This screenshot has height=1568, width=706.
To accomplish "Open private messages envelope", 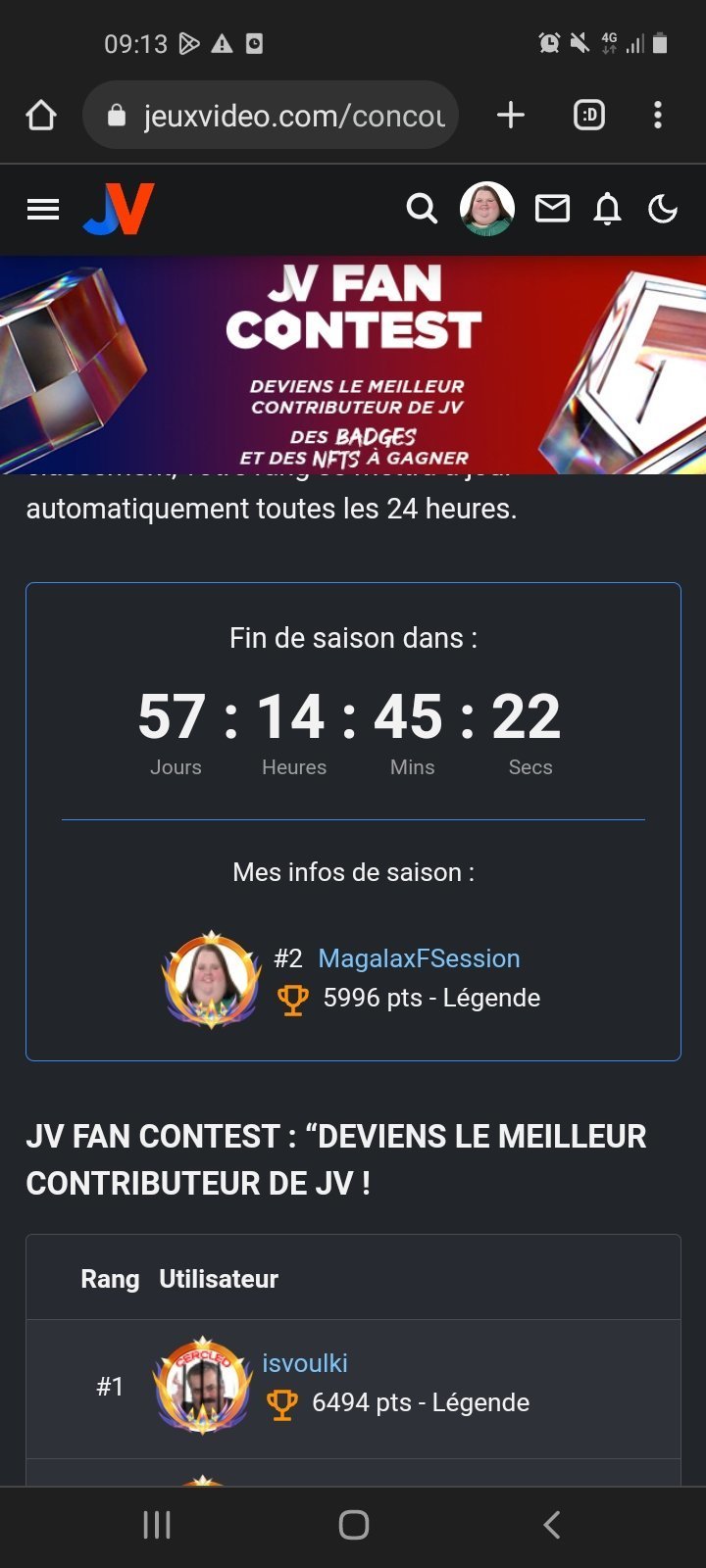I will click(552, 209).
